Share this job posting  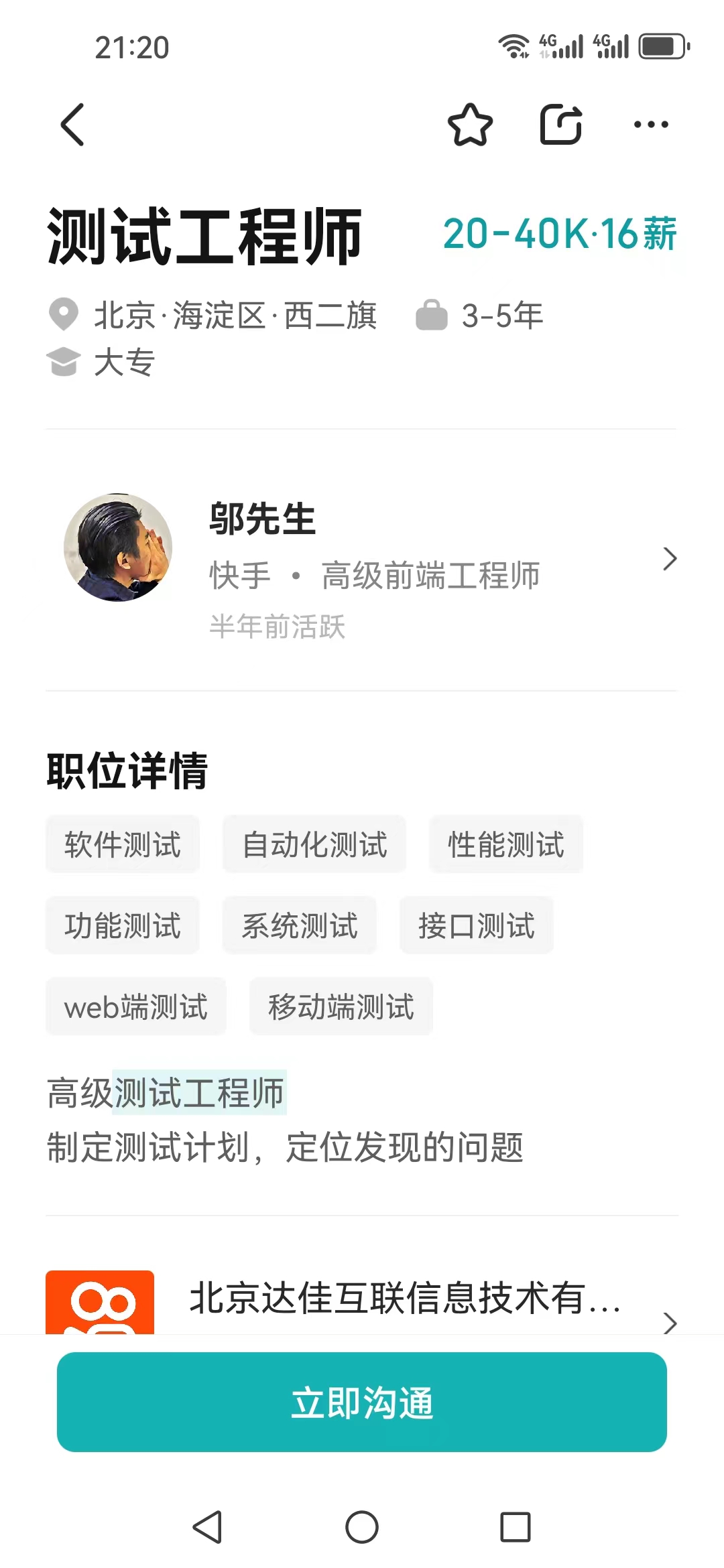561,125
